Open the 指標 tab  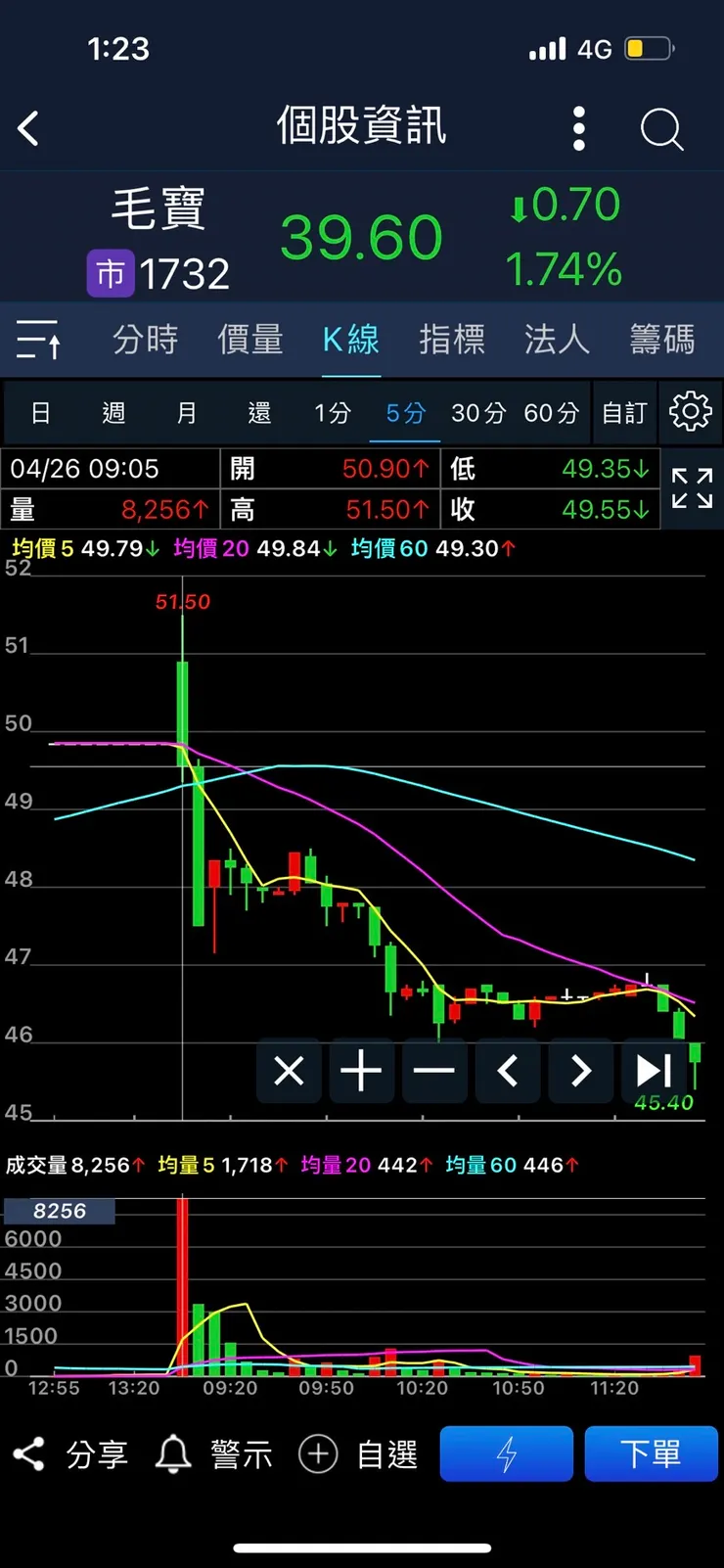[452, 340]
